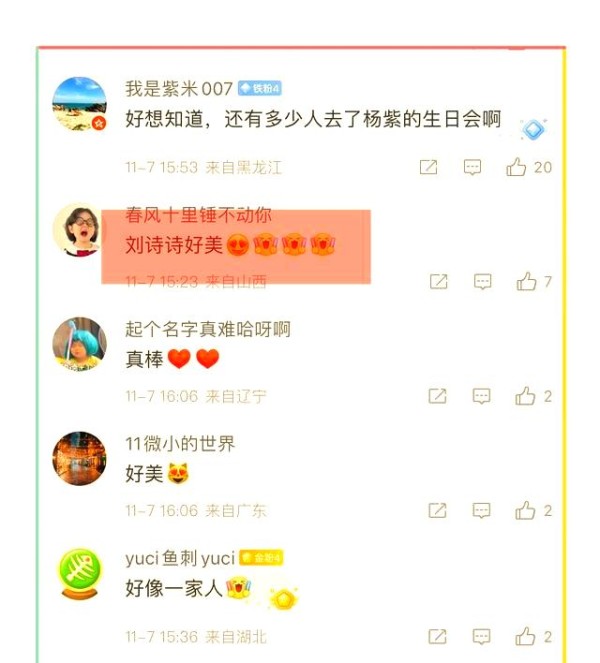Open 起个名字真难哈呀啊's avatar
Viewport: 600px width, 663px height.
(x=79, y=345)
